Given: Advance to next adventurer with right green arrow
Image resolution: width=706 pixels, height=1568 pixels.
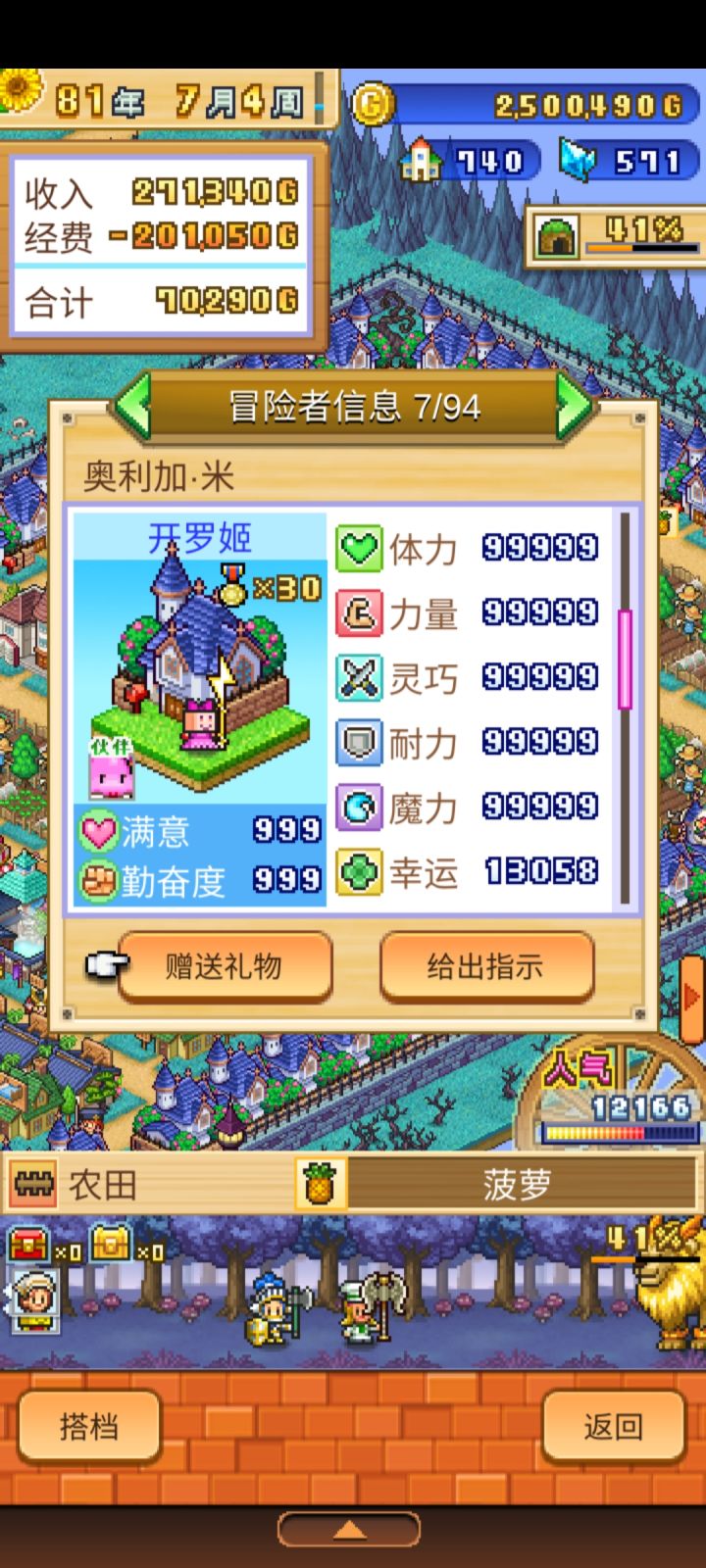Looking at the screenshot, I should click(x=575, y=407).
